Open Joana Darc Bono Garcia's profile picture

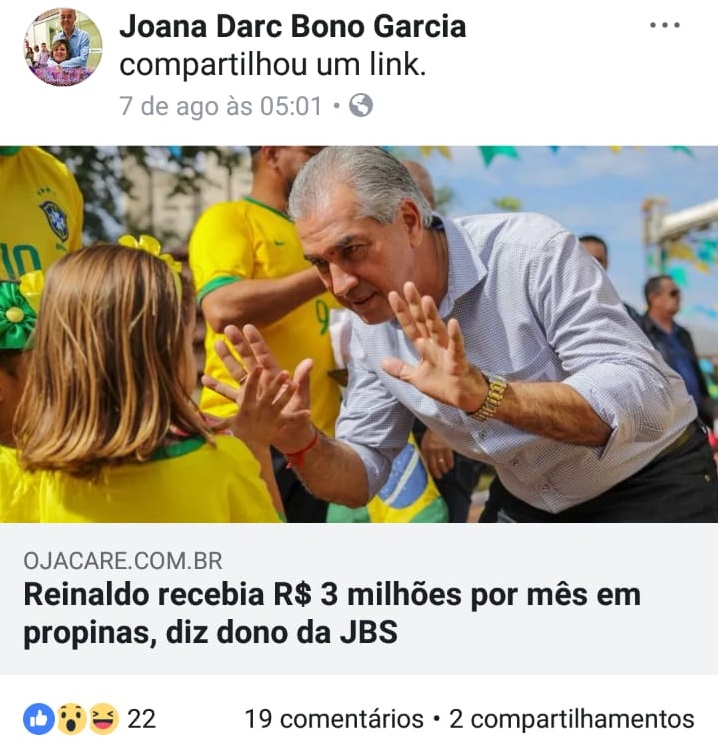click(63, 47)
